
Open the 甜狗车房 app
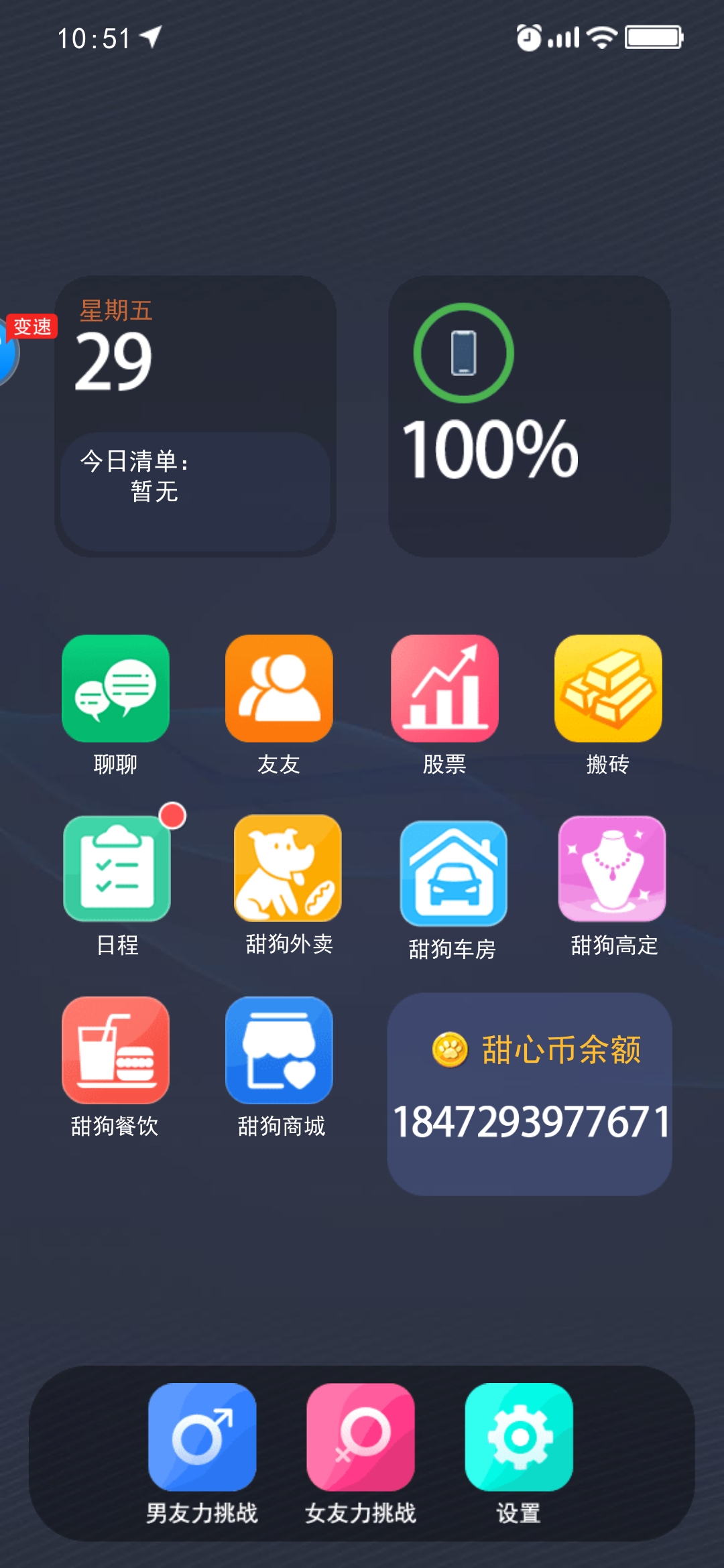(453, 873)
